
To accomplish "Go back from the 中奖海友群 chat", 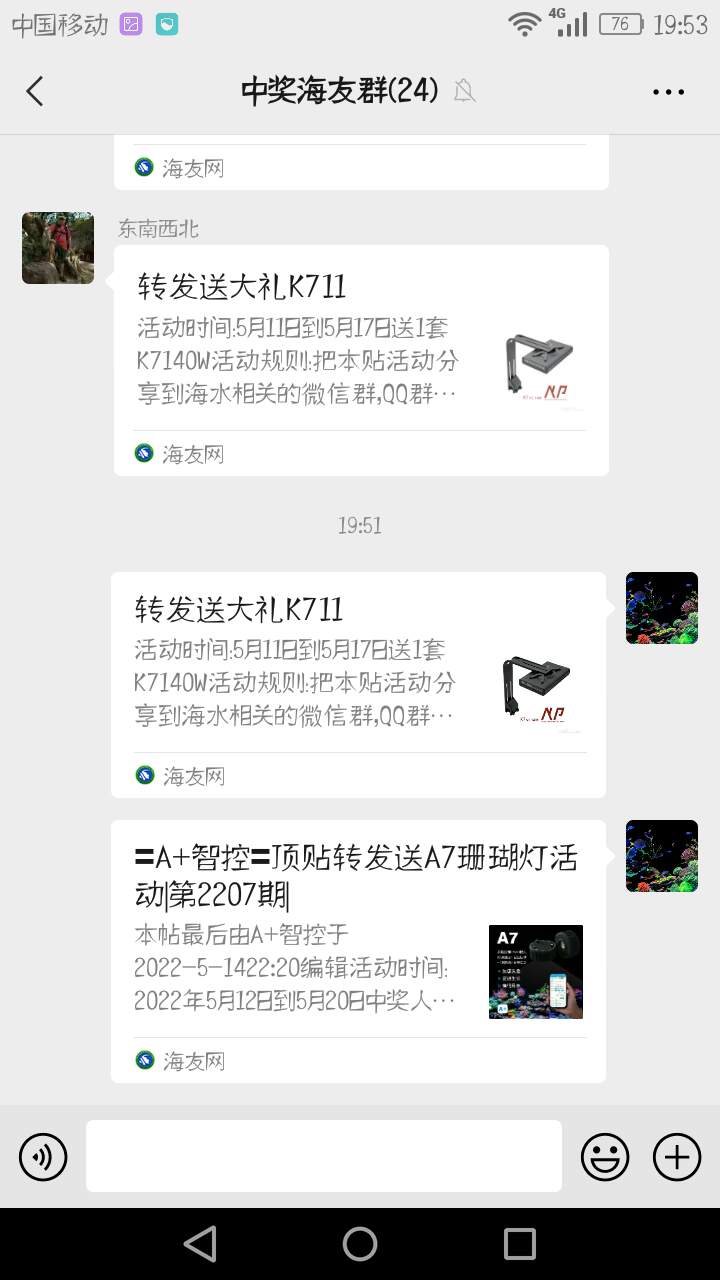I will pos(35,92).
